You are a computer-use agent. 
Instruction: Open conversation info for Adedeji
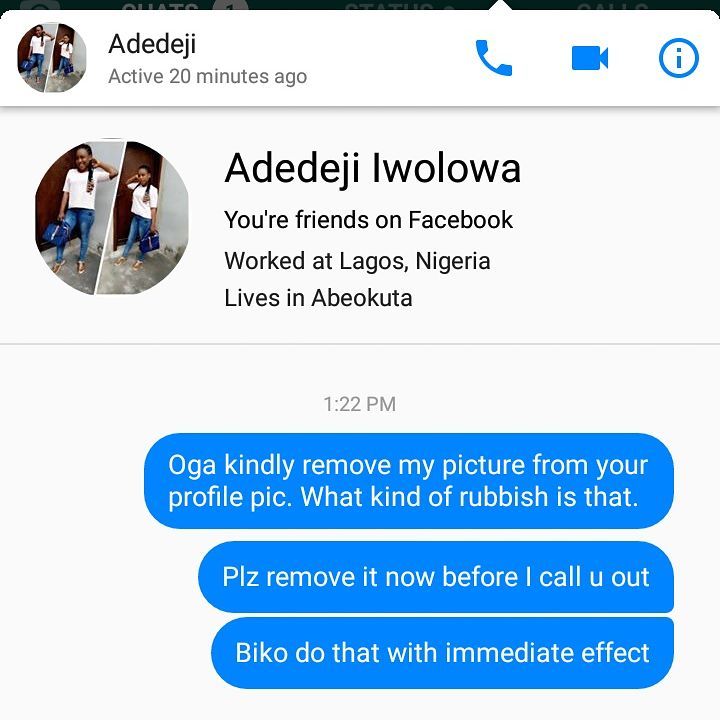(x=679, y=59)
